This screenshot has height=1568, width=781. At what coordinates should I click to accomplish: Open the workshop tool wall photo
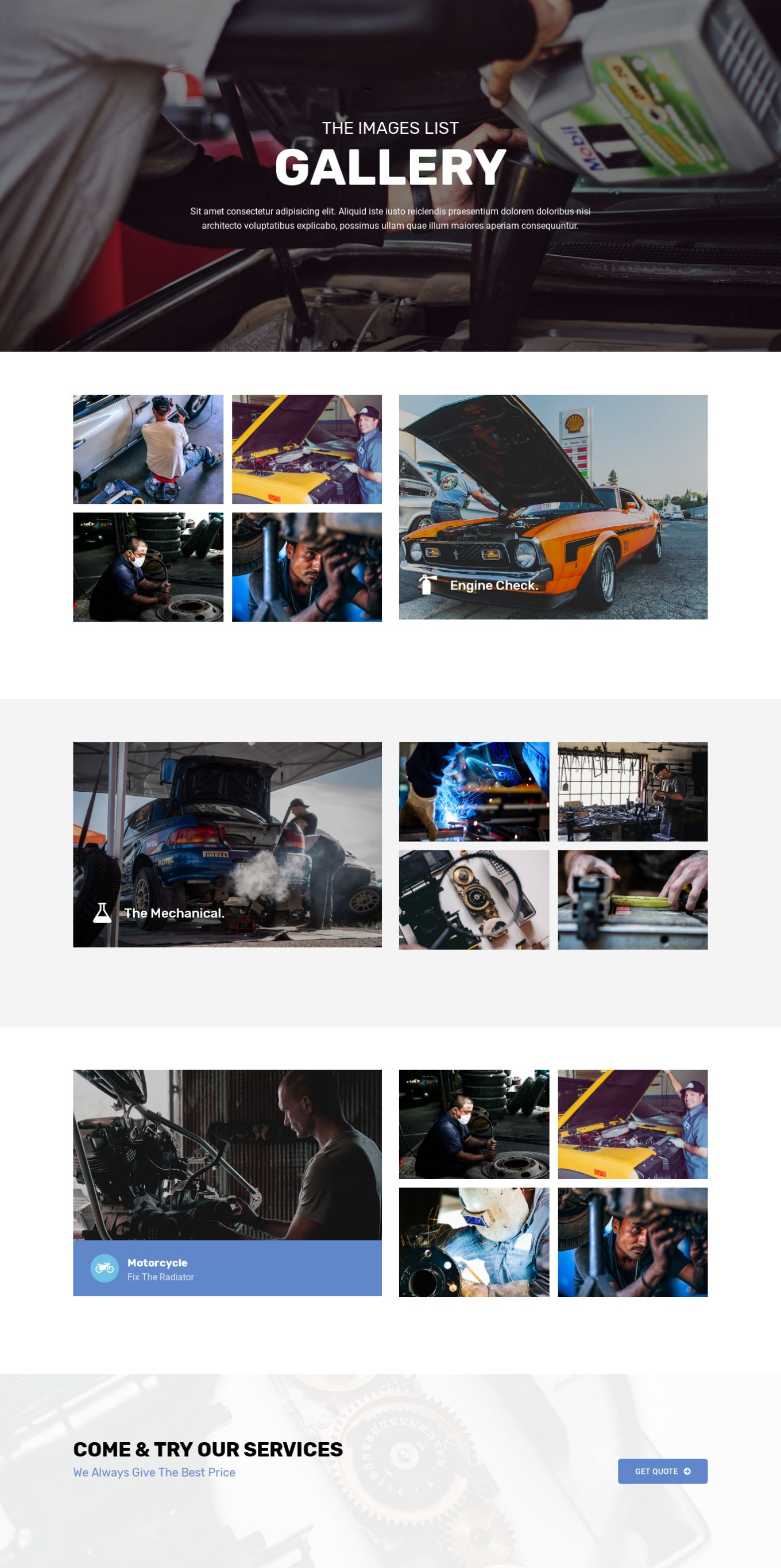click(633, 791)
